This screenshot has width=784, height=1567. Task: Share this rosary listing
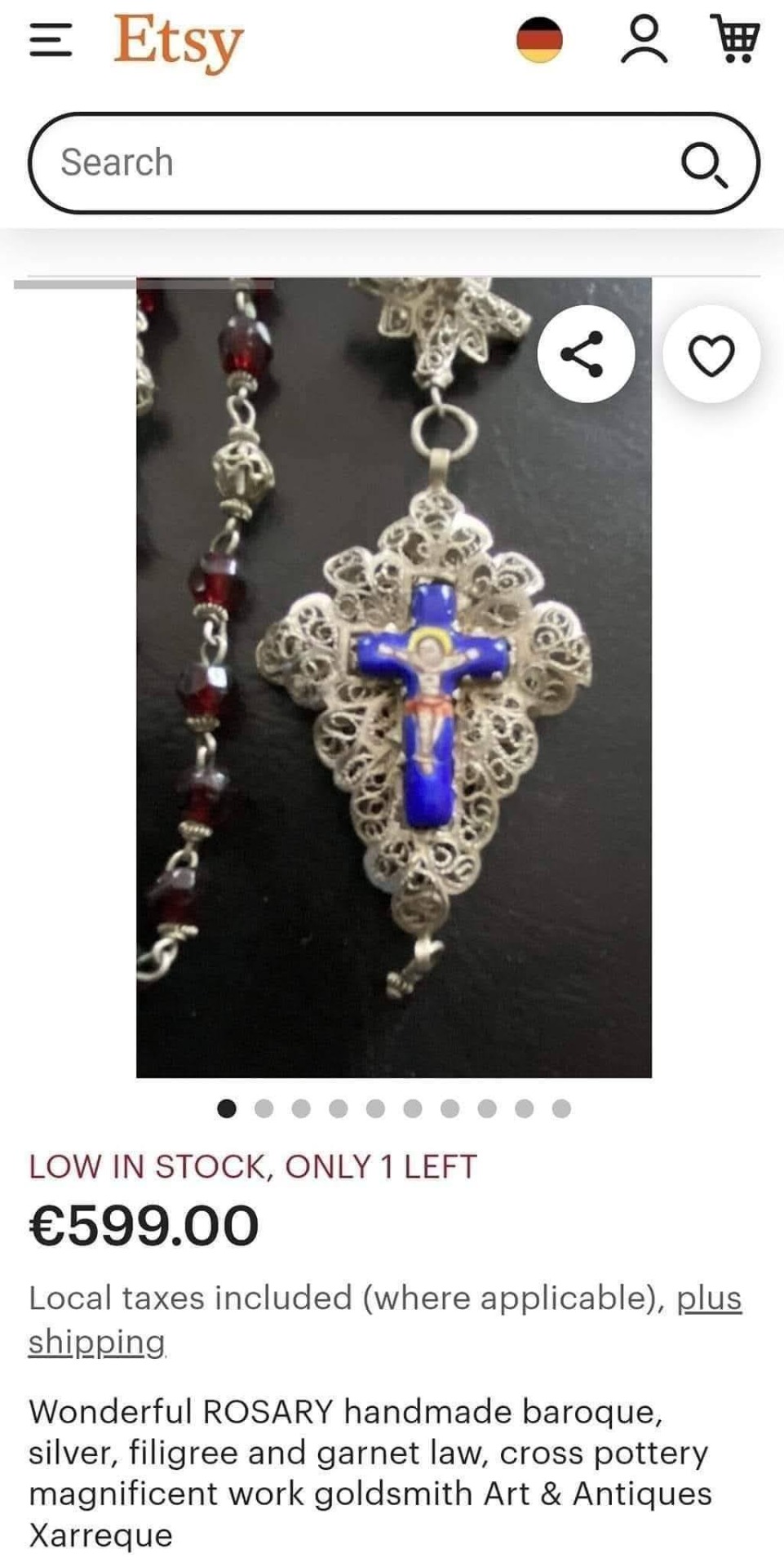pyautogui.click(x=584, y=354)
